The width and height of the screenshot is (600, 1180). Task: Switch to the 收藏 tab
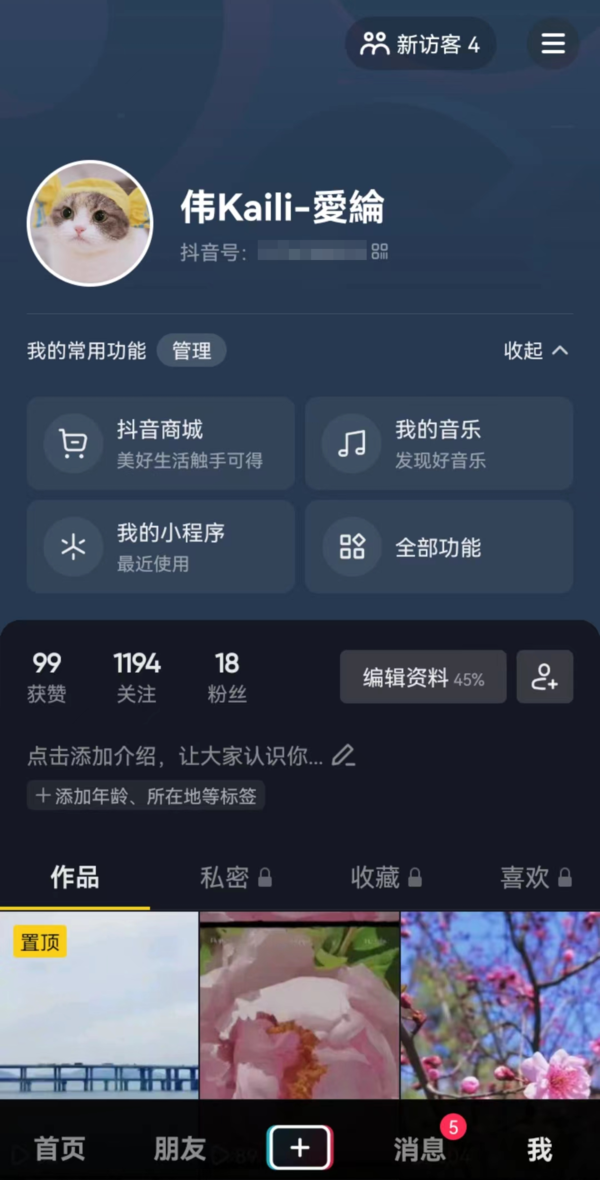(x=386, y=877)
